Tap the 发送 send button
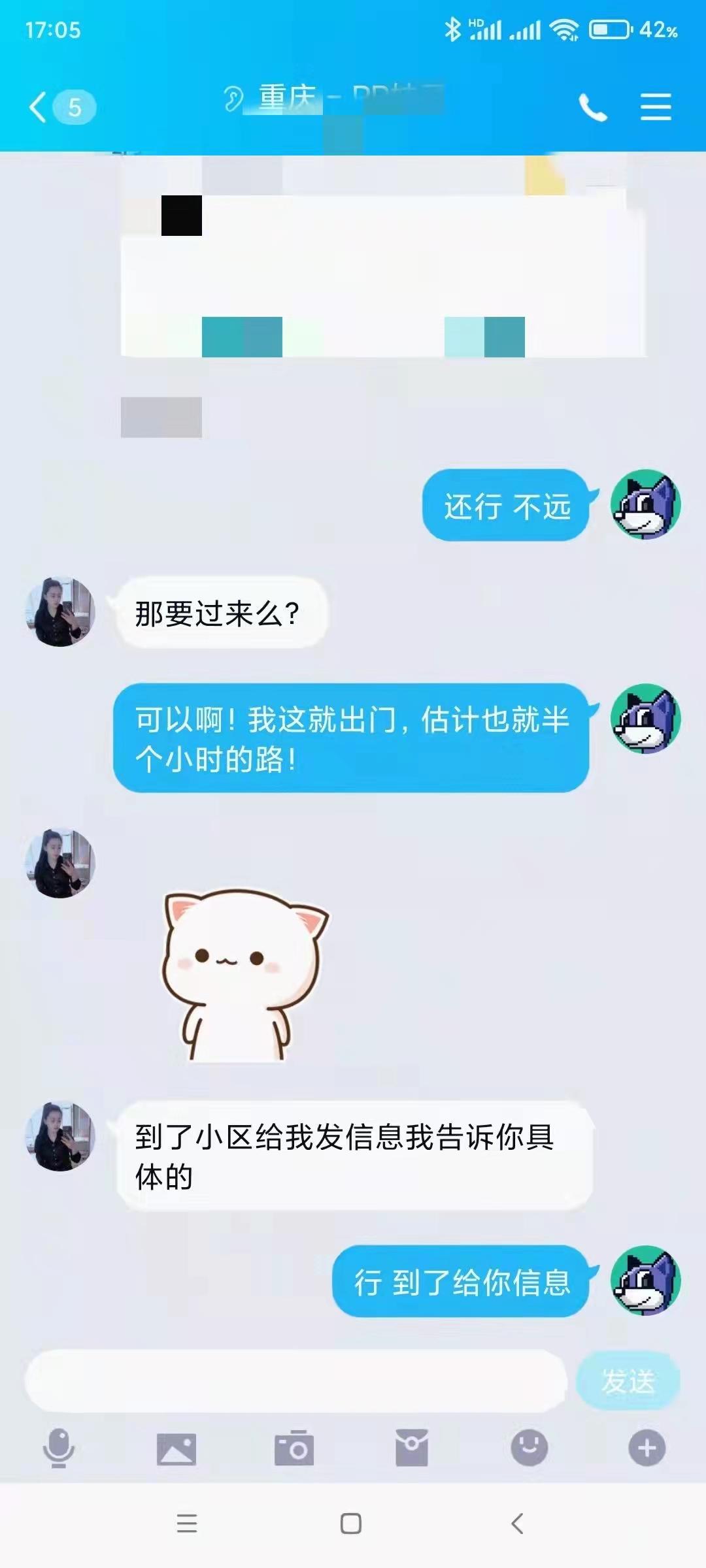 click(x=628, y=1380)
